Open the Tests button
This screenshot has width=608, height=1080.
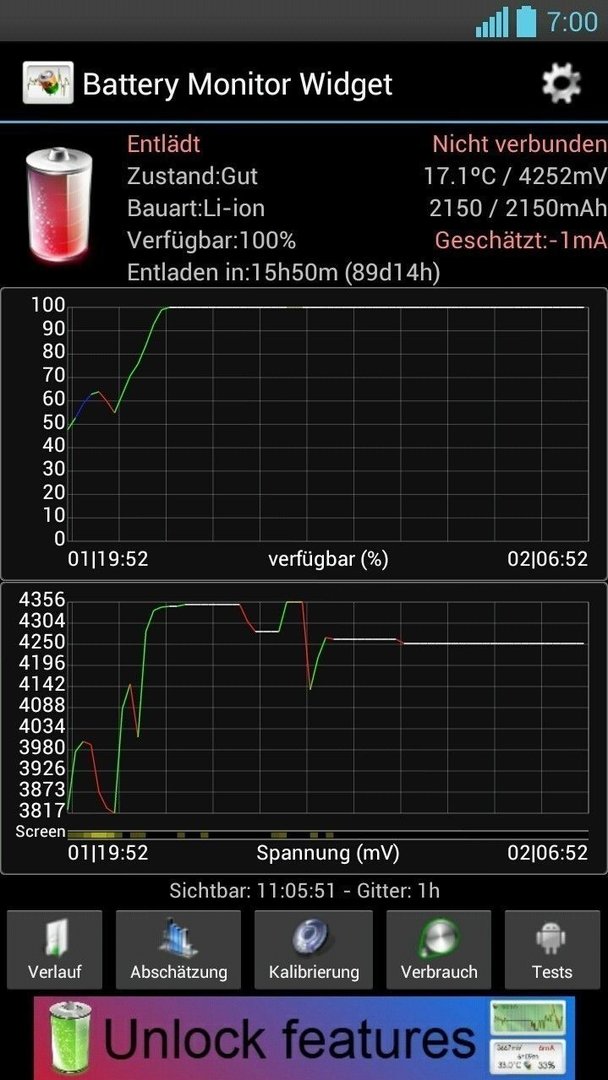(x=552, y=949)
